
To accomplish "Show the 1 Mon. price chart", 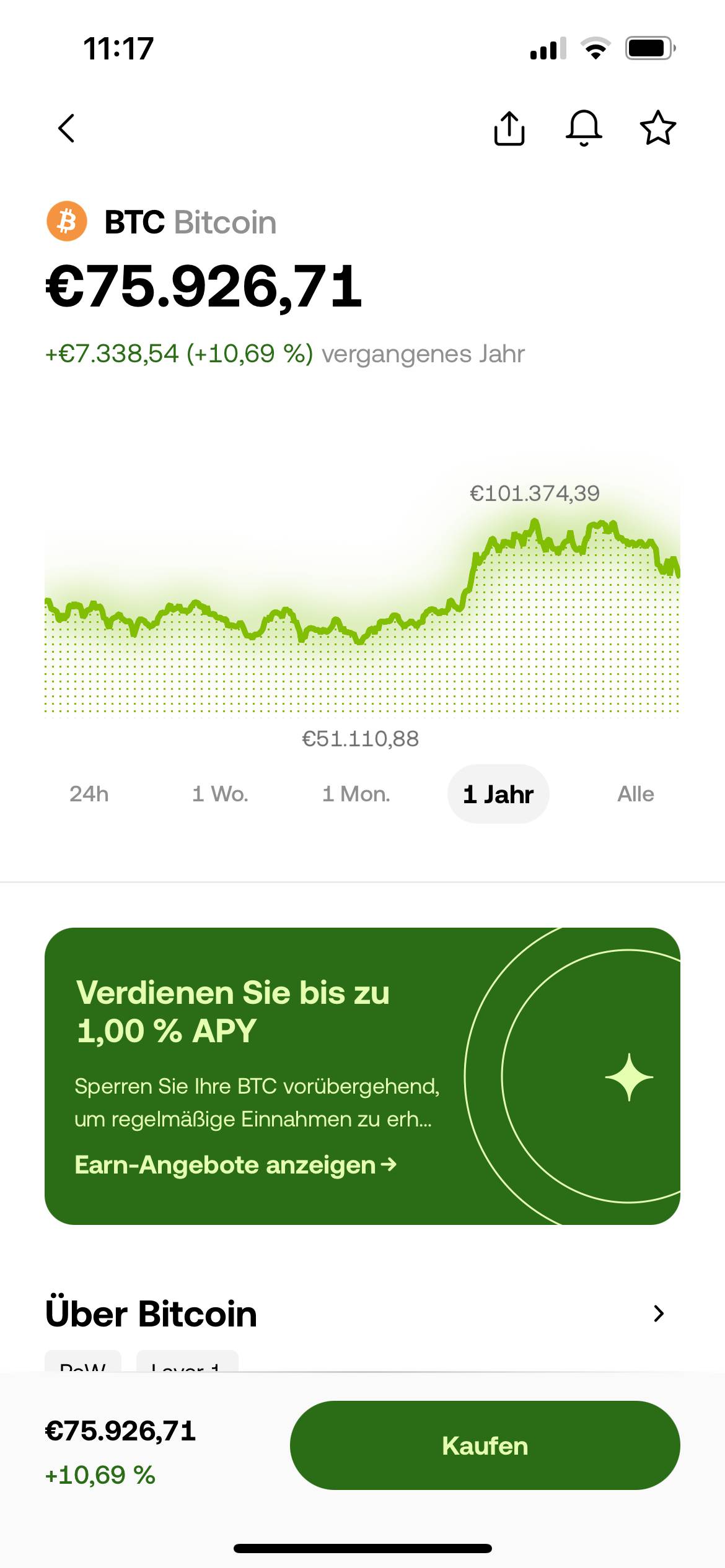I will [356, 794].
